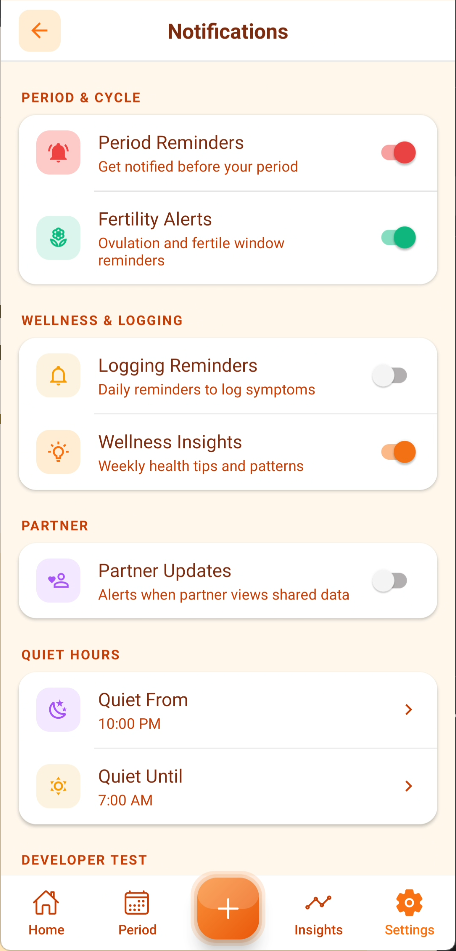Viewport: 456px width, 951px height.
Task: Change the Quiet Until time
Action: click(228, 787)
